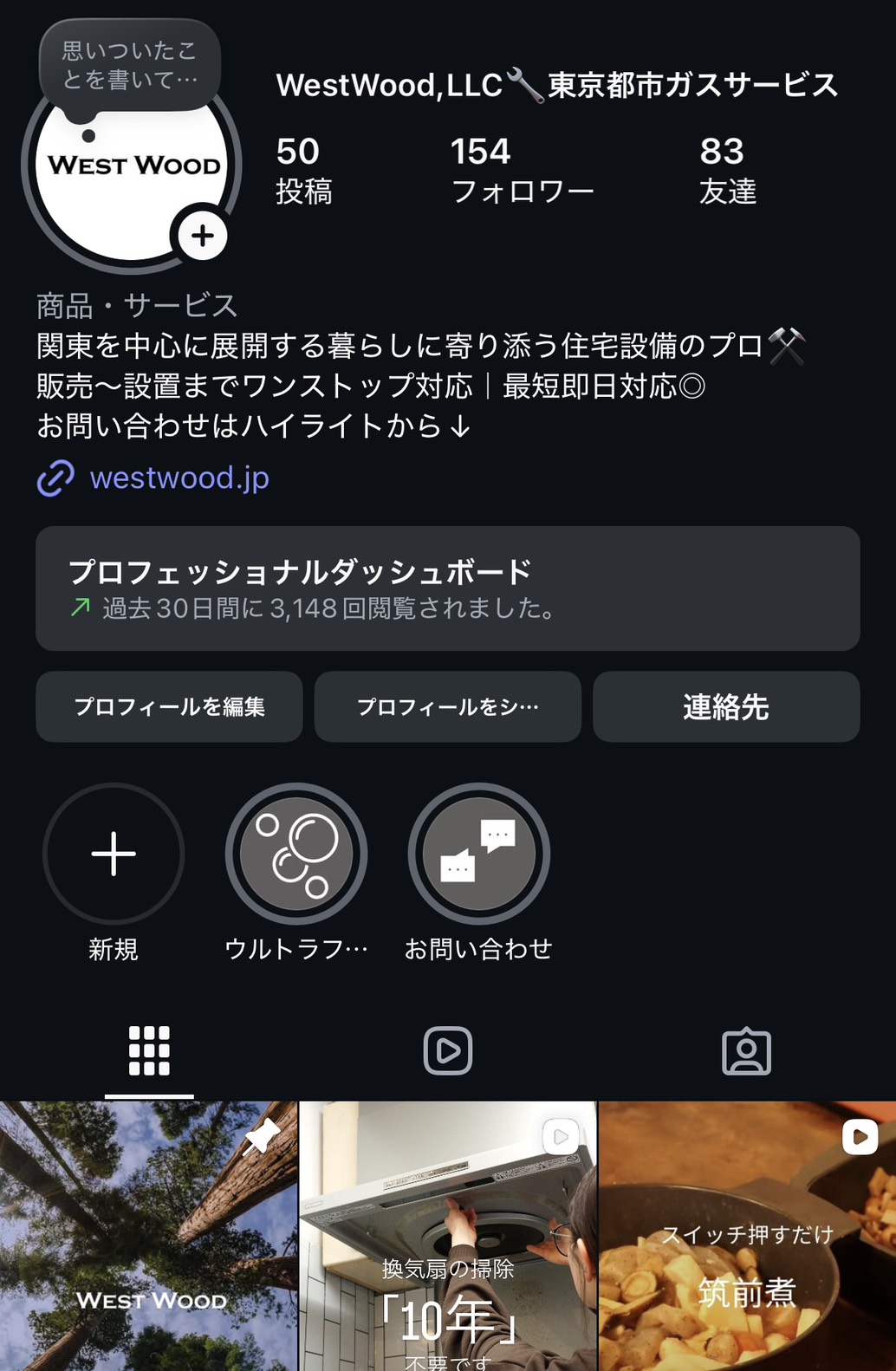Open the pinned West Wood forest post
Image resolution: width=896 pixels, height=1371 pixels.
tap(148, 1236)
